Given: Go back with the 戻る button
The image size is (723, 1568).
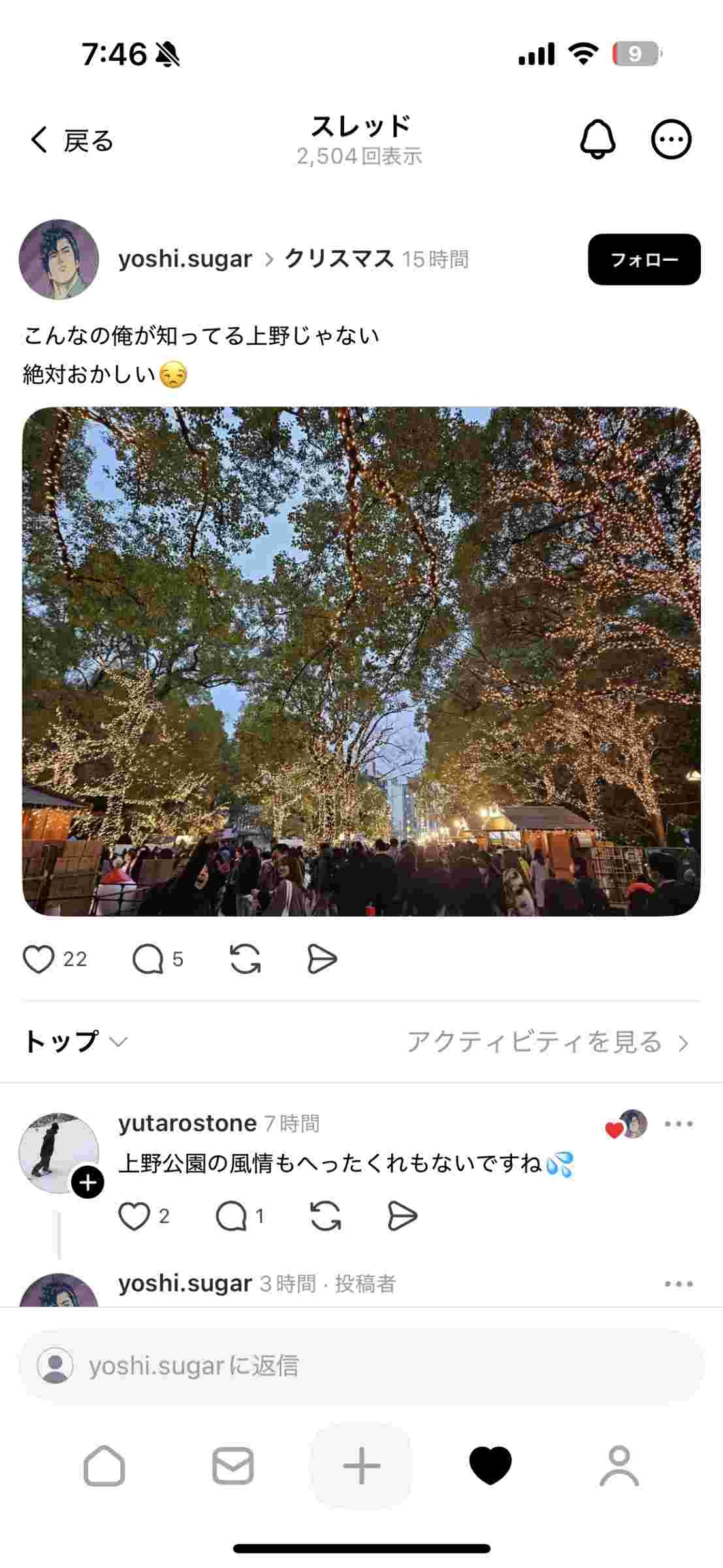Looking at the screenshot, I should (72, 140).
